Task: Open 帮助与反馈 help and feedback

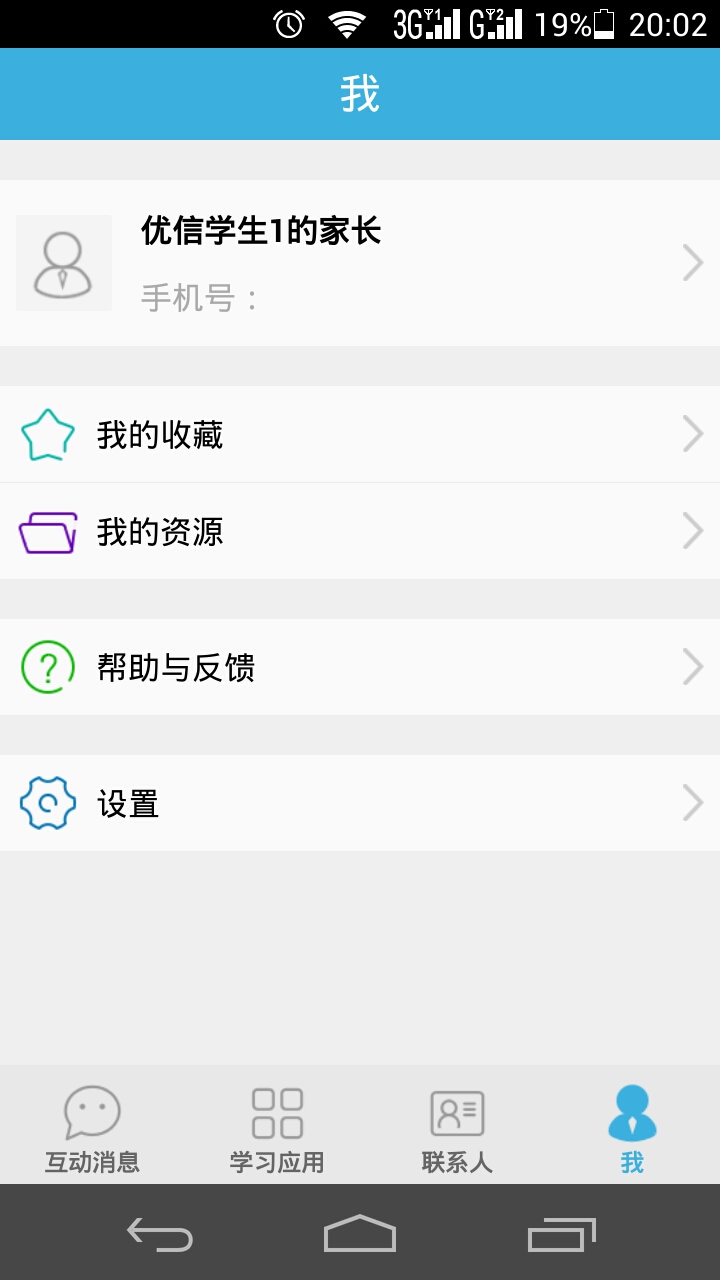Action: click(x=360, y=667)
